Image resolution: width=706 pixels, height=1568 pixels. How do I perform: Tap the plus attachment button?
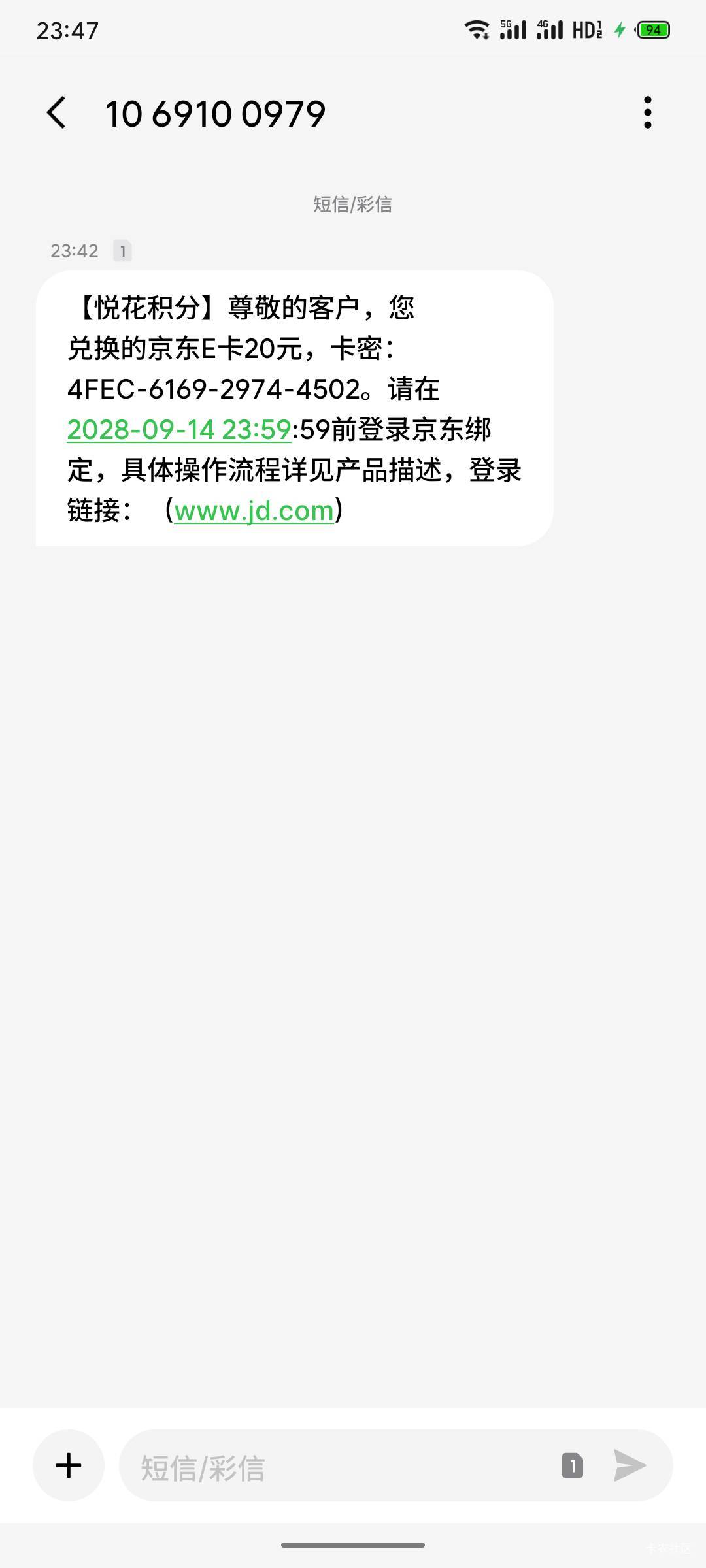69,1465
